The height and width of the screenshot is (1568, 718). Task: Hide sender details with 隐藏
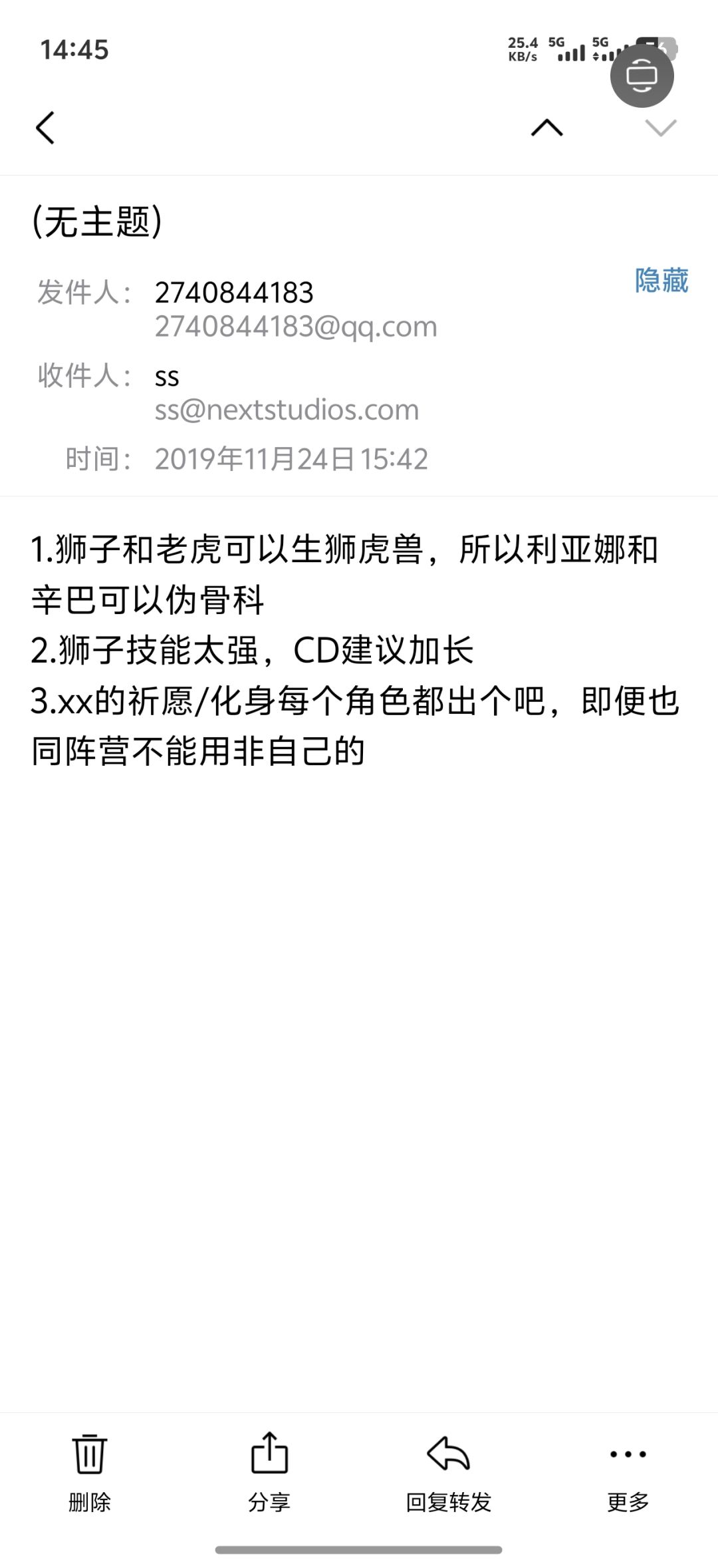pos(661,280)
